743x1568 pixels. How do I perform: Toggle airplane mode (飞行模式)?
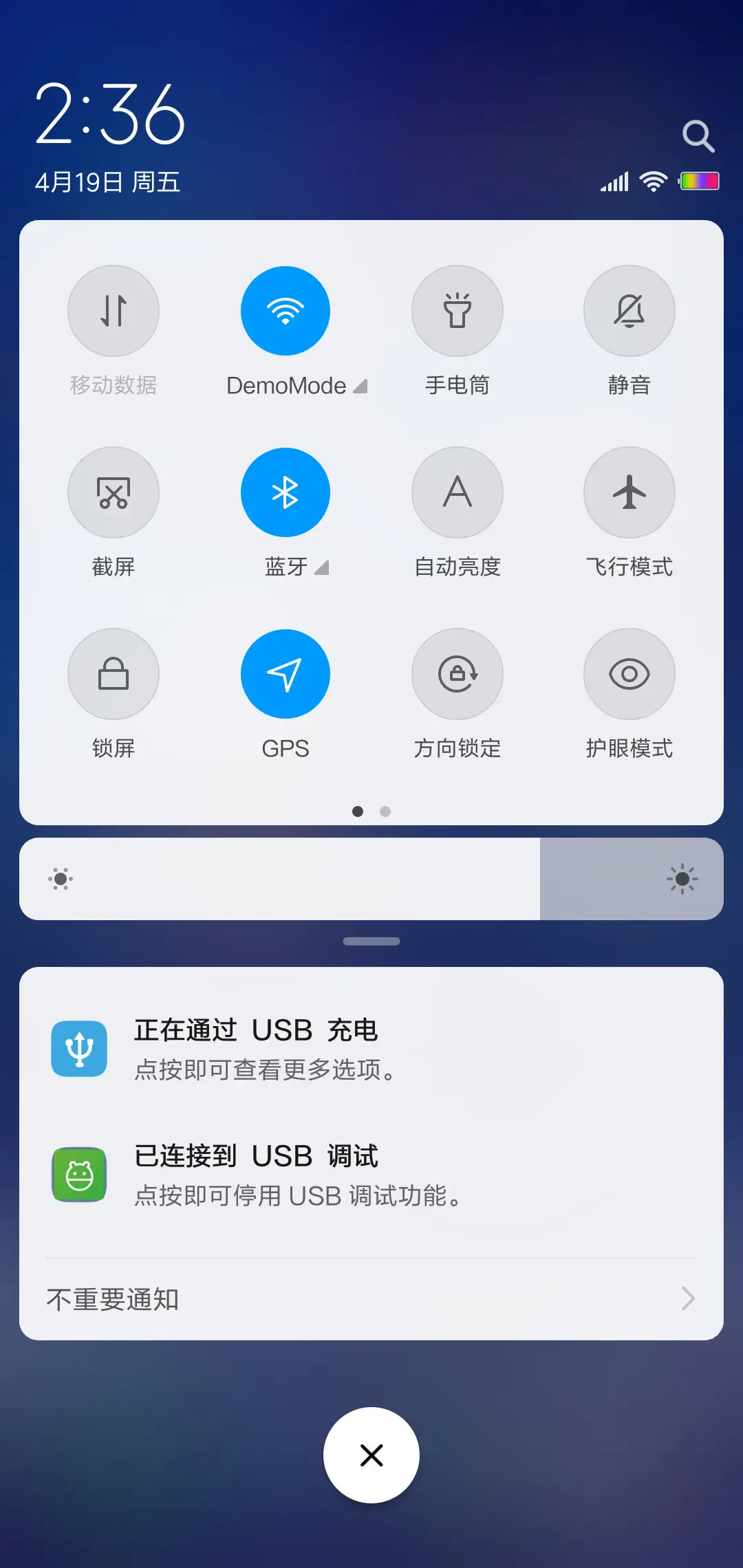point(629,492)
